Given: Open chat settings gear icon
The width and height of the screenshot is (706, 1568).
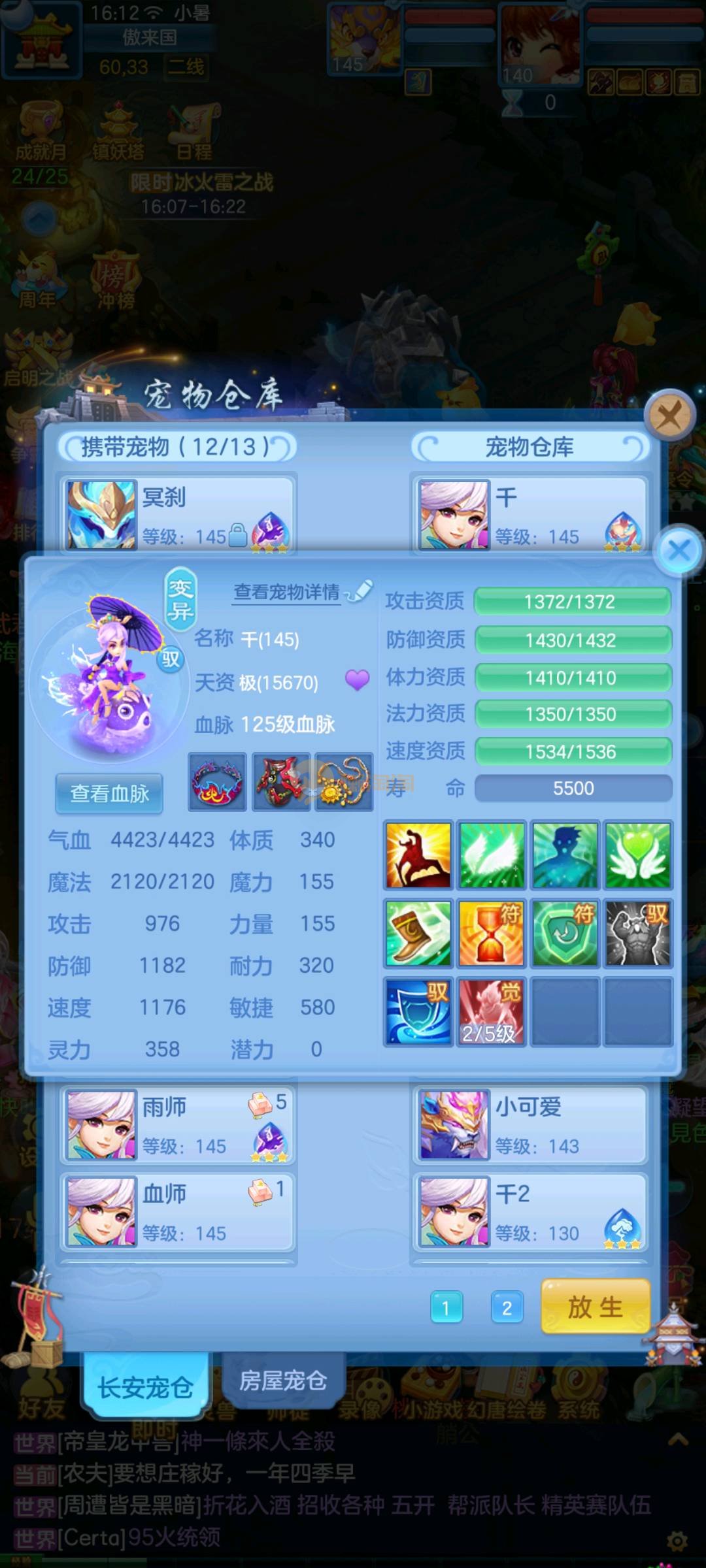Looking at the screenshot, I should pos(677,1541).
